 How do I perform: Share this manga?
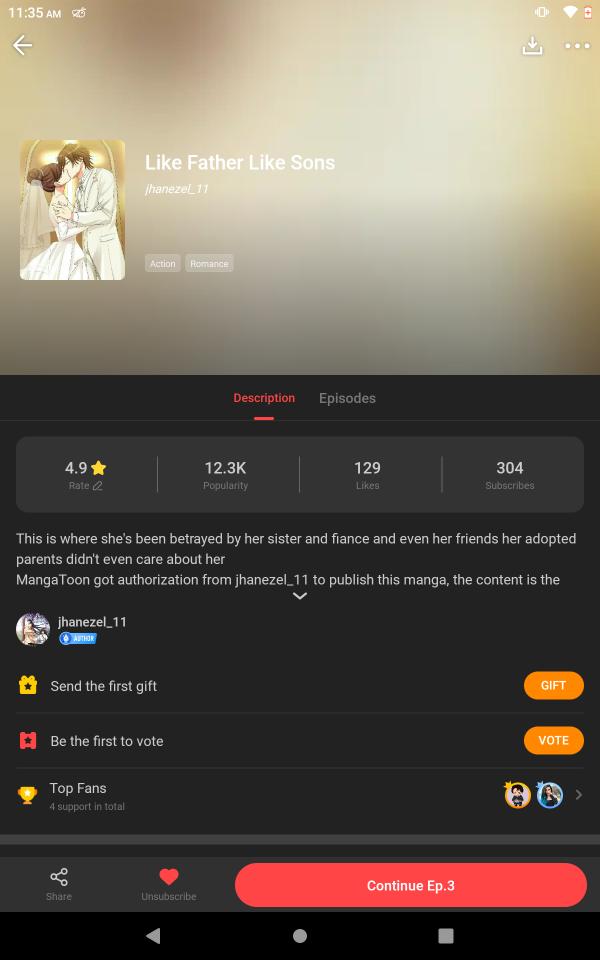click(59, 884)
